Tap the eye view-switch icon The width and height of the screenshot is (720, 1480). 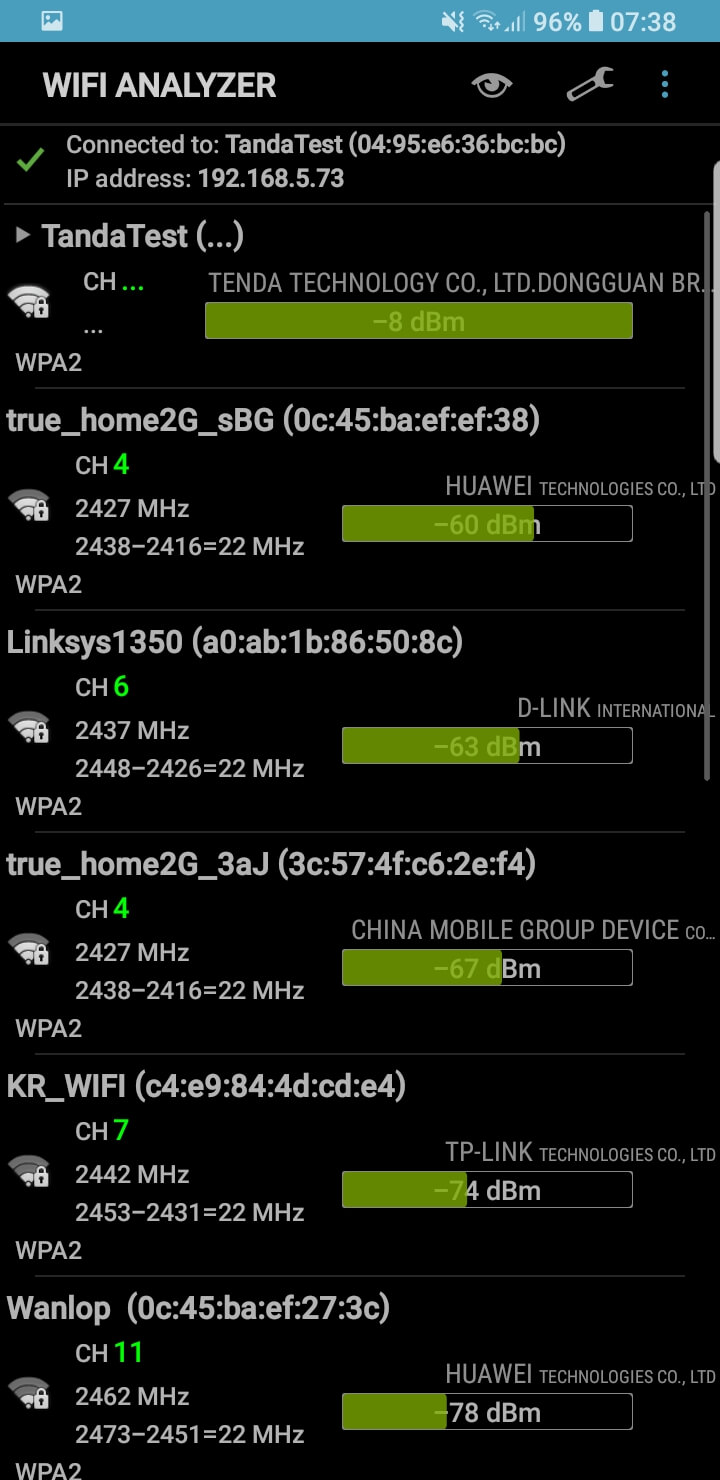(x=491, y=85)
